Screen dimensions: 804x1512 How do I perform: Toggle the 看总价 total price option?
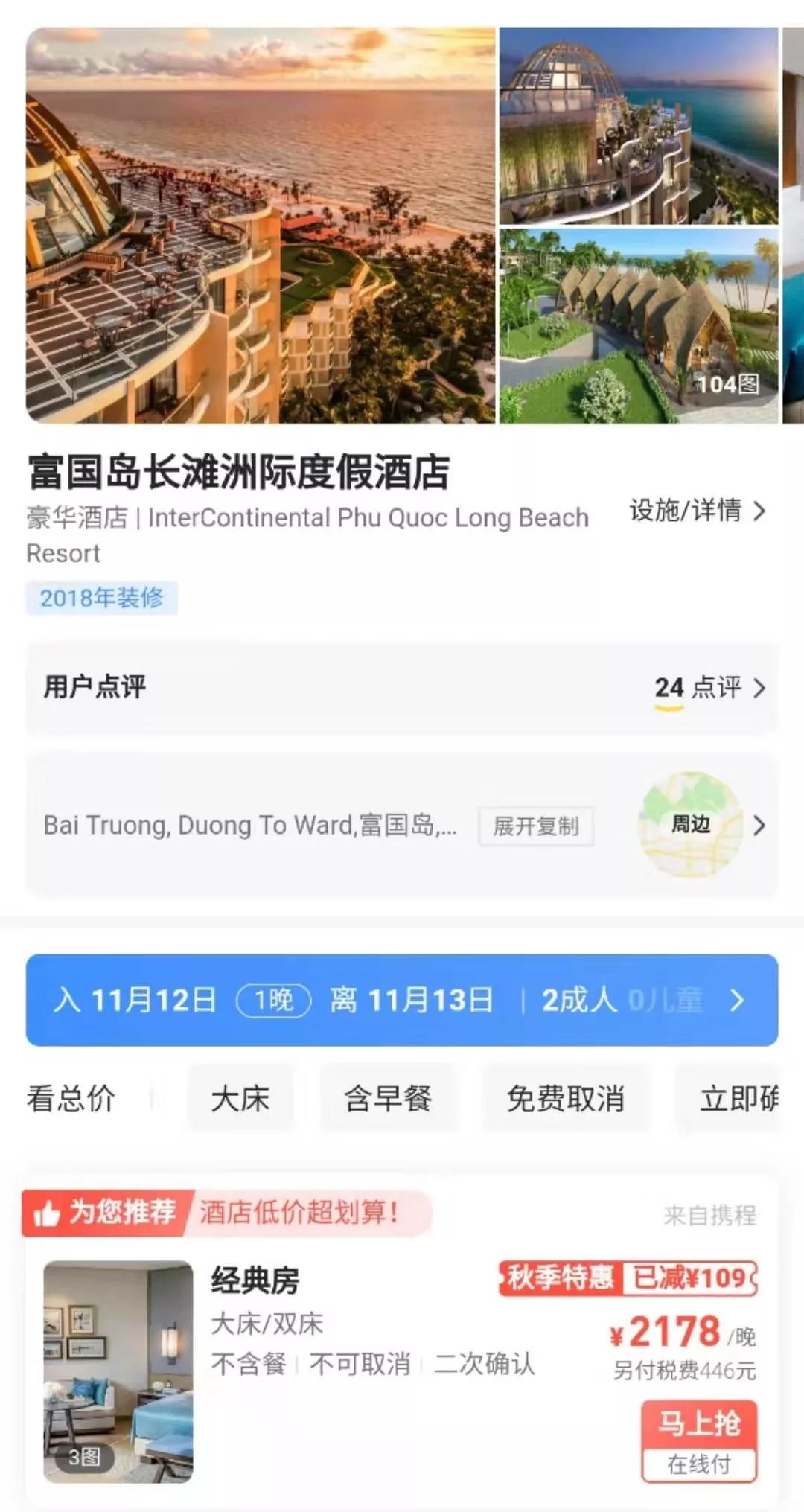point(72,1099)
